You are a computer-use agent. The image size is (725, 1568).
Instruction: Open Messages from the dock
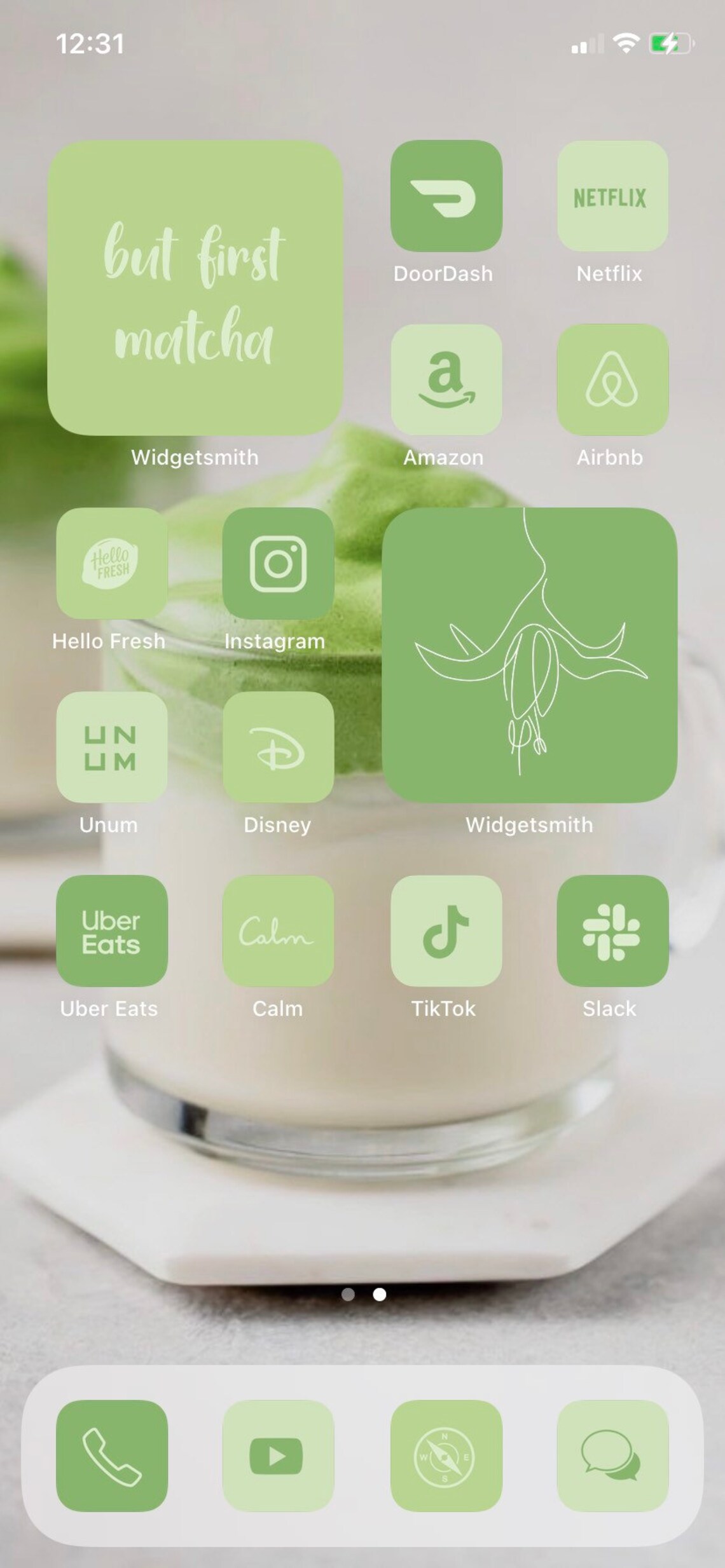click(x=612, y=1456)
